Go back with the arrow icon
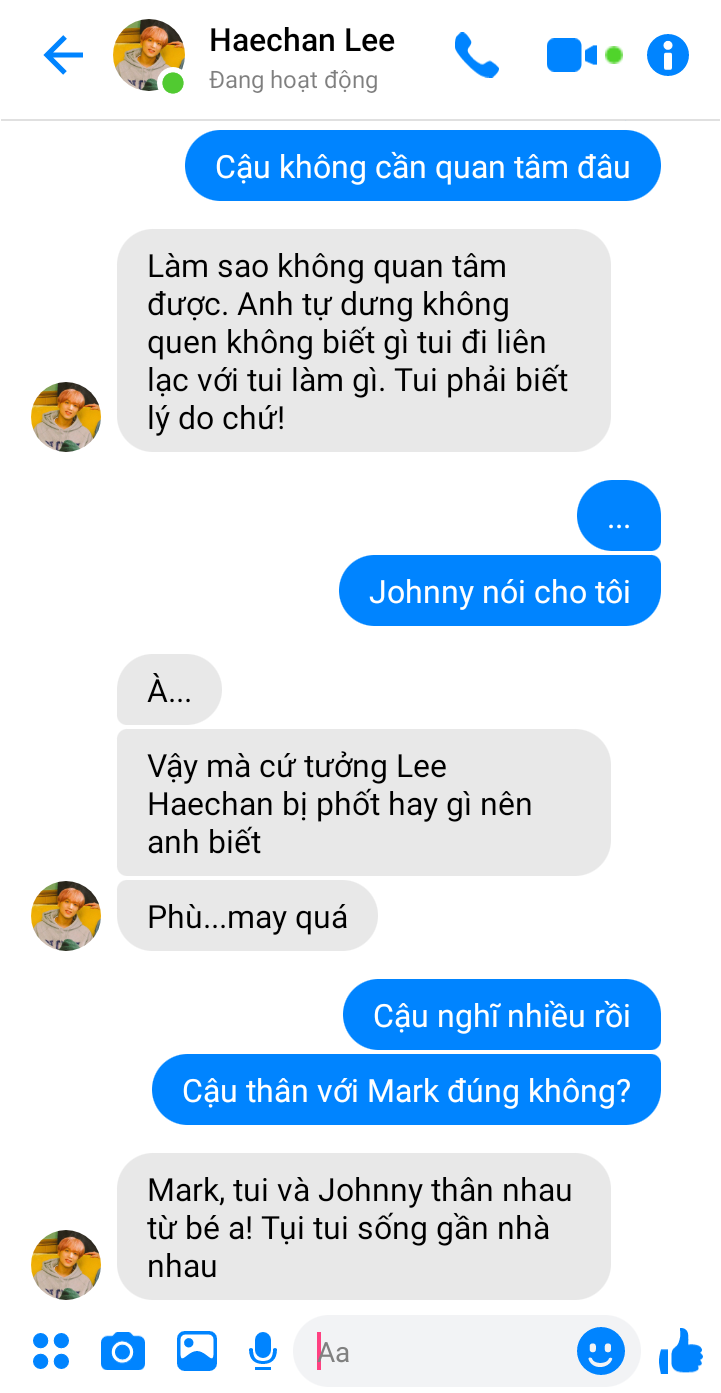721x1393 pixels. click(63, 56)
